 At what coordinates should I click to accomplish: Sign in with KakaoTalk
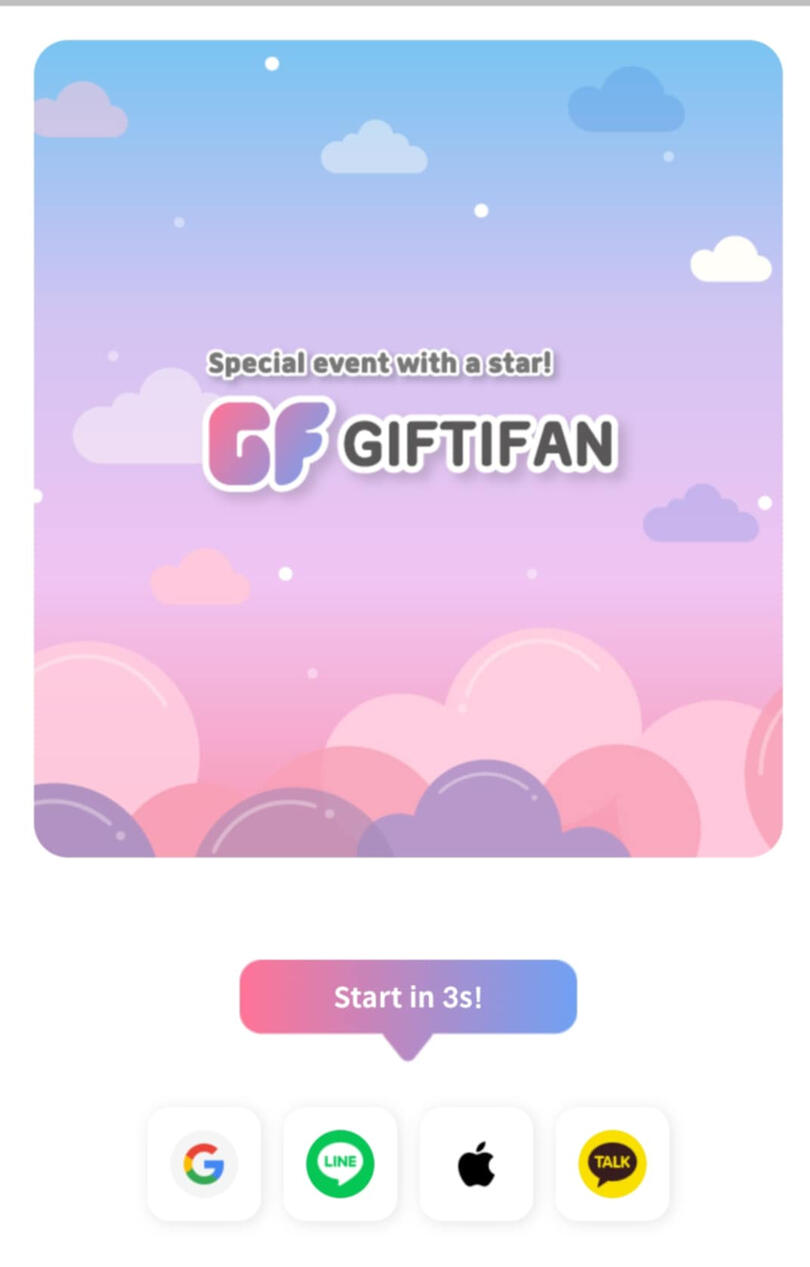pos(612,1163)
